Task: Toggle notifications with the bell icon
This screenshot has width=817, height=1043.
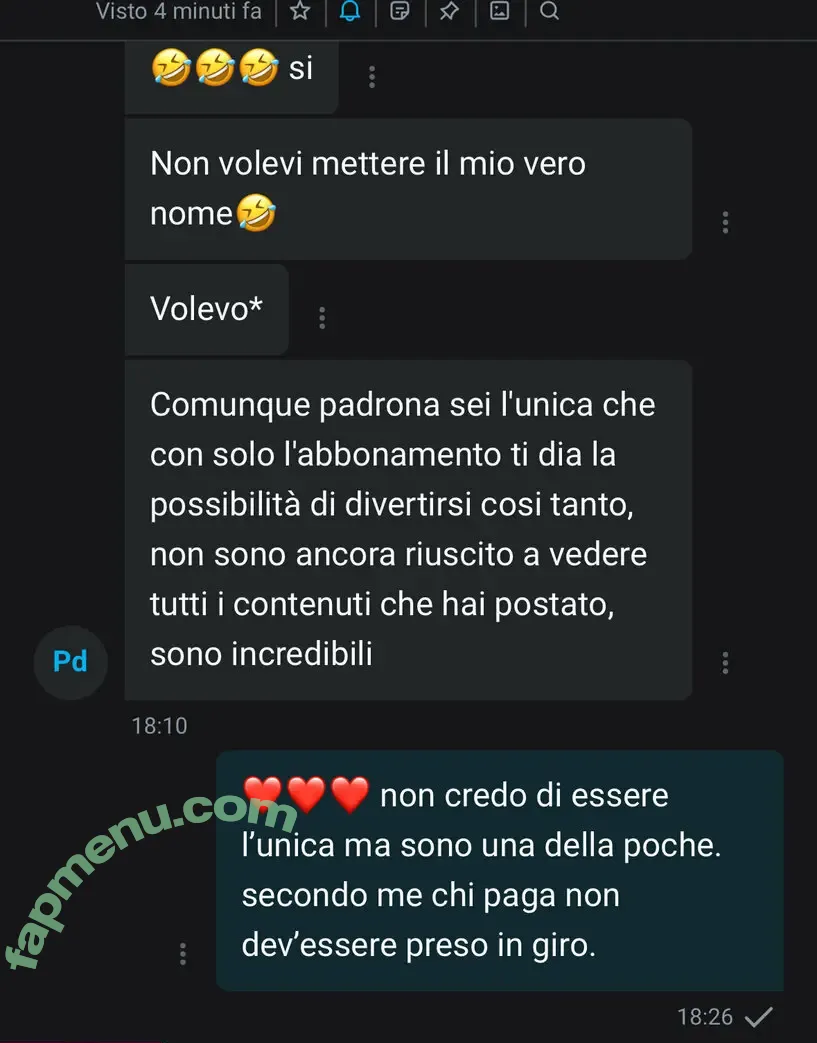Action: [349, 12]
